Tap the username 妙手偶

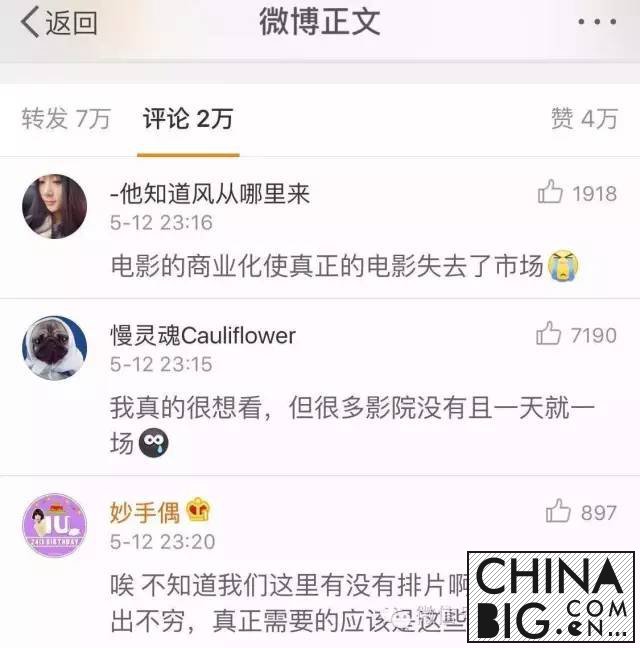145,513
